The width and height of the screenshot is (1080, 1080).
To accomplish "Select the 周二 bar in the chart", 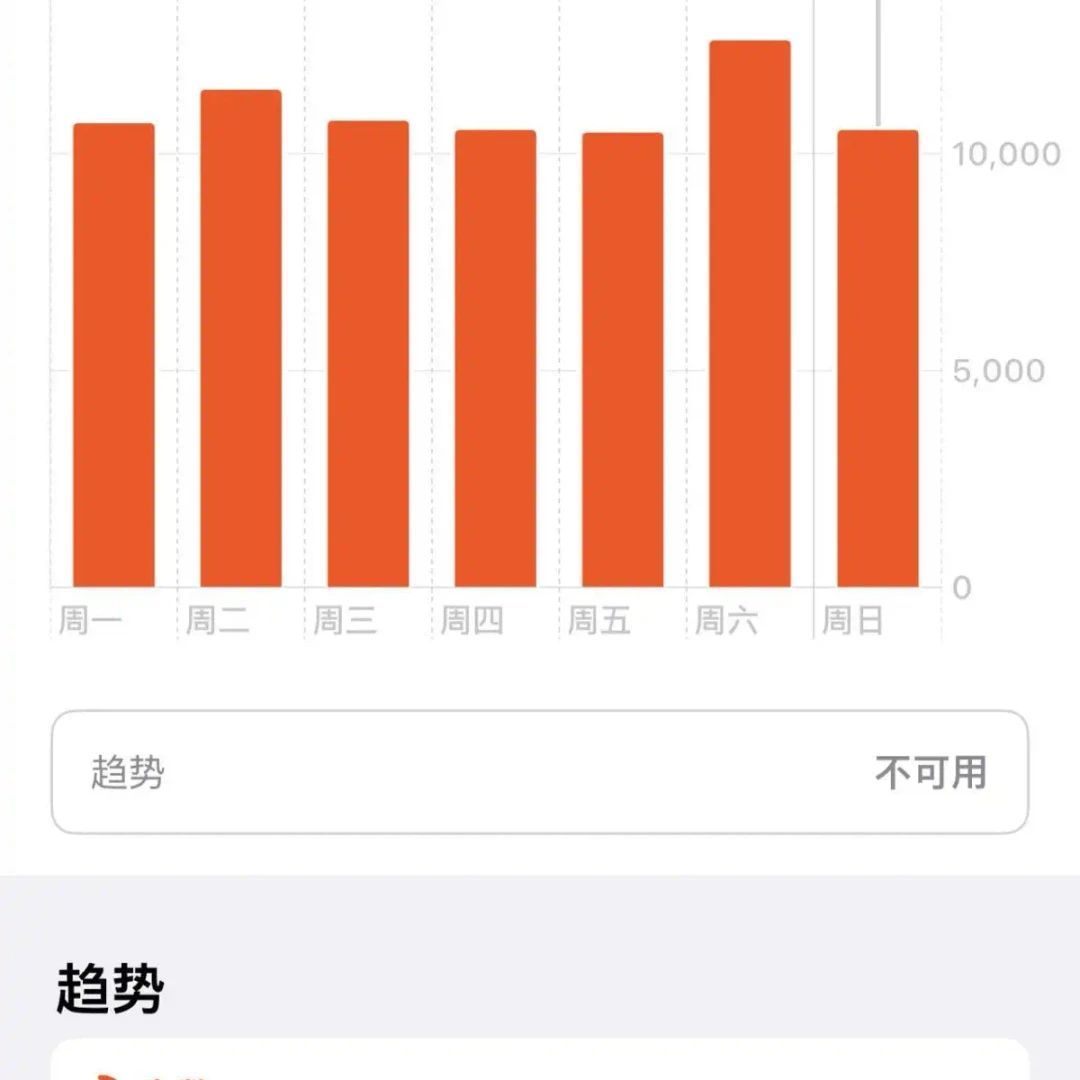I will click(241, 340).
